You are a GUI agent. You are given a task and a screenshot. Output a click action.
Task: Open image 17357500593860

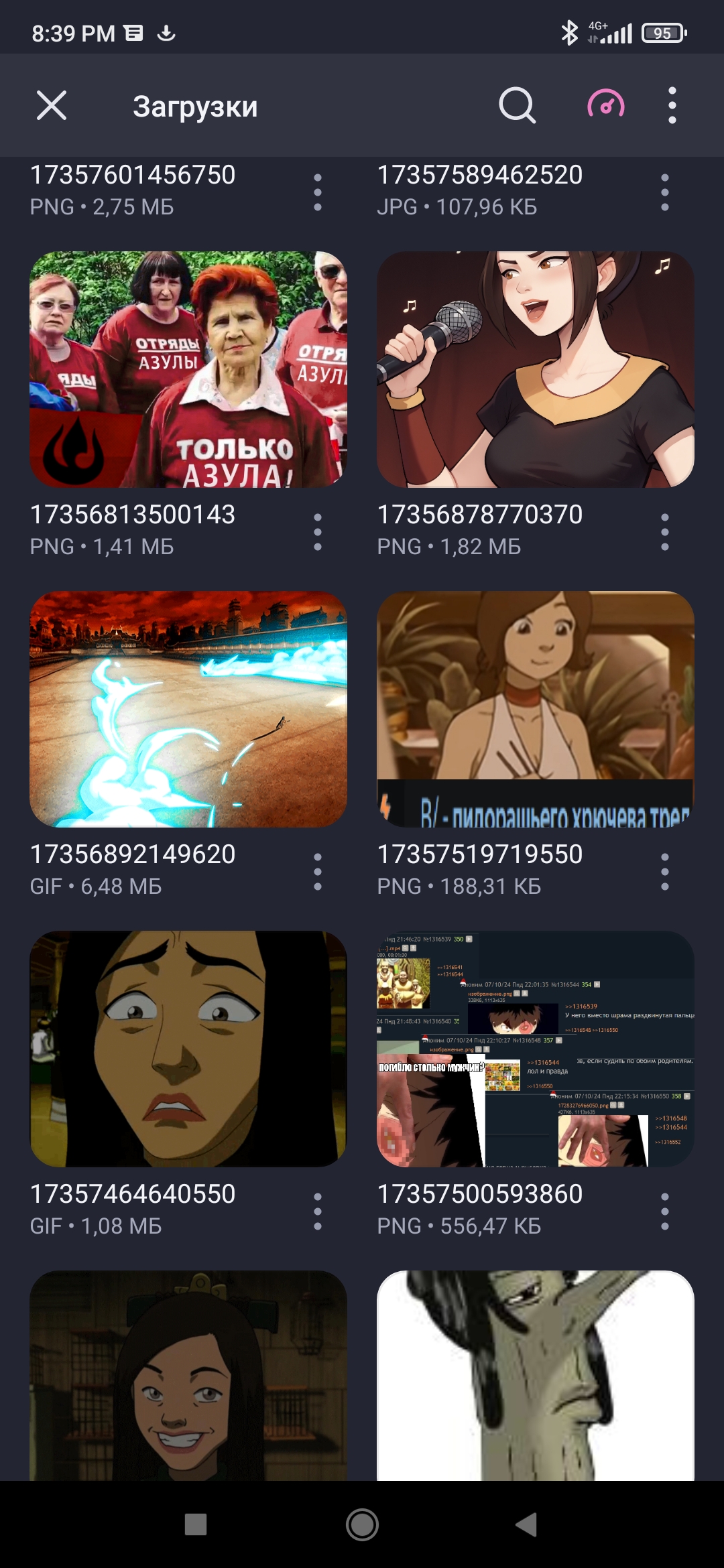[x=536, y=1049]
